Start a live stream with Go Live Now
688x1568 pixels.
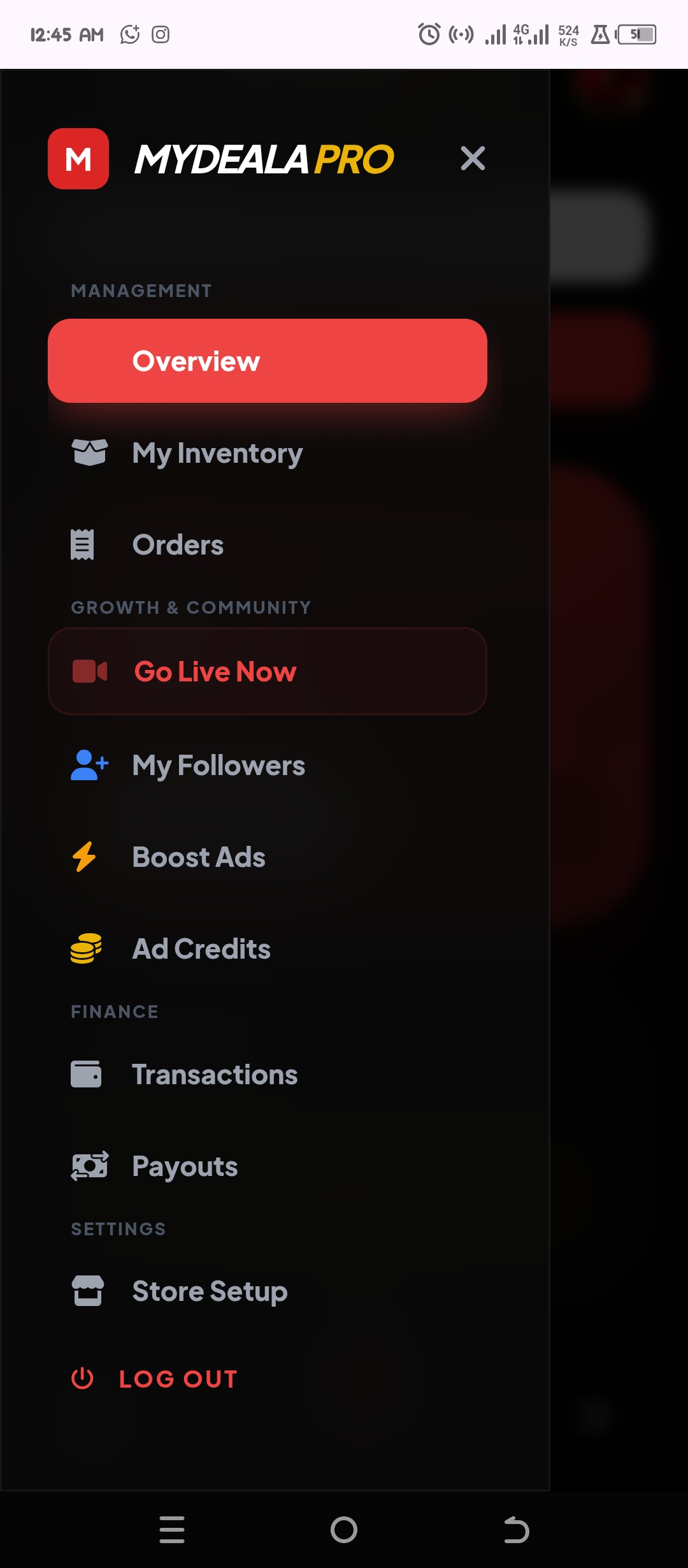point(267,671)
